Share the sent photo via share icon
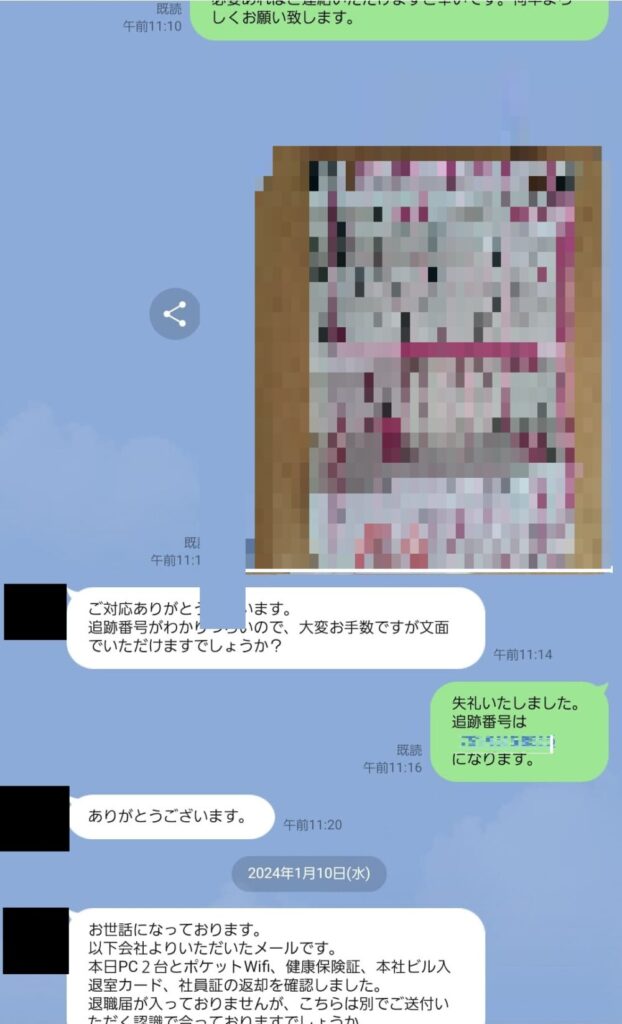This screenshot has height=1024, width=622. click(x=175, y=315)
